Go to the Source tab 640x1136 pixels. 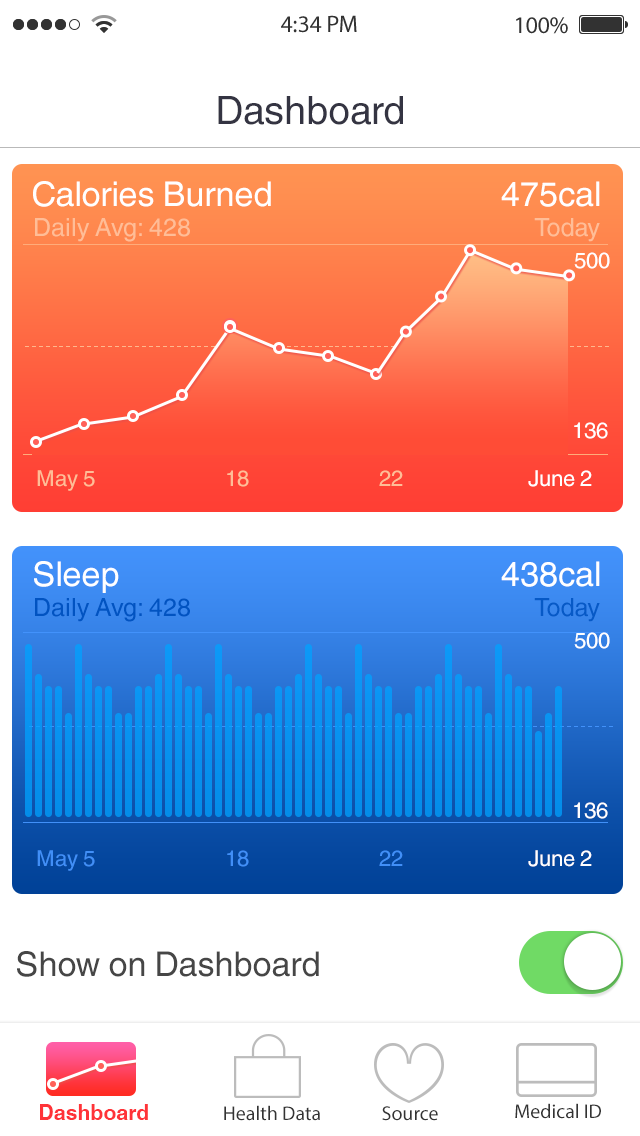pos(409,1082)
